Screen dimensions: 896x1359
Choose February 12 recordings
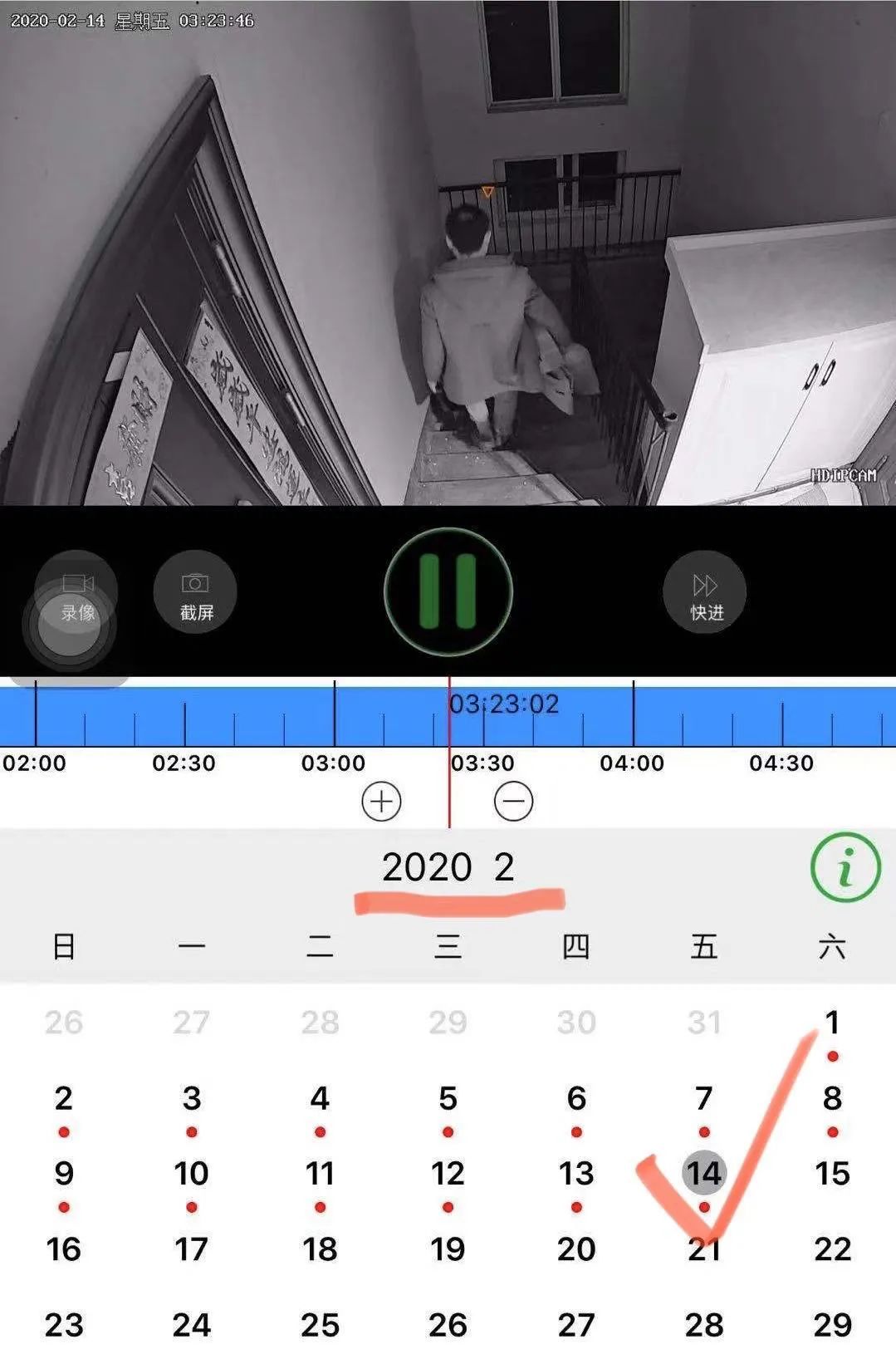(448, 1174)
